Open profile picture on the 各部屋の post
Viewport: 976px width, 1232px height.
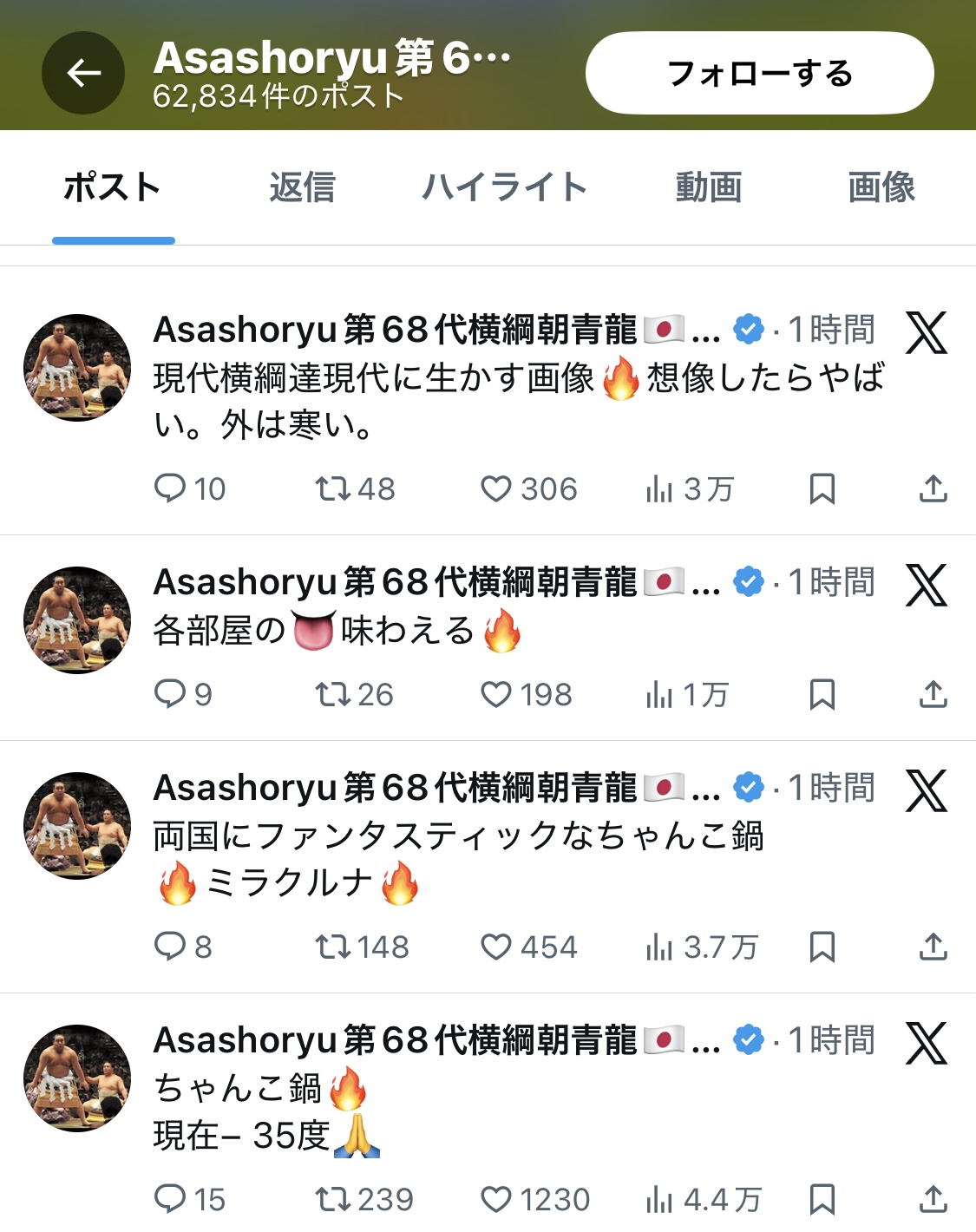pyautogui.click(x=77, y=620)
